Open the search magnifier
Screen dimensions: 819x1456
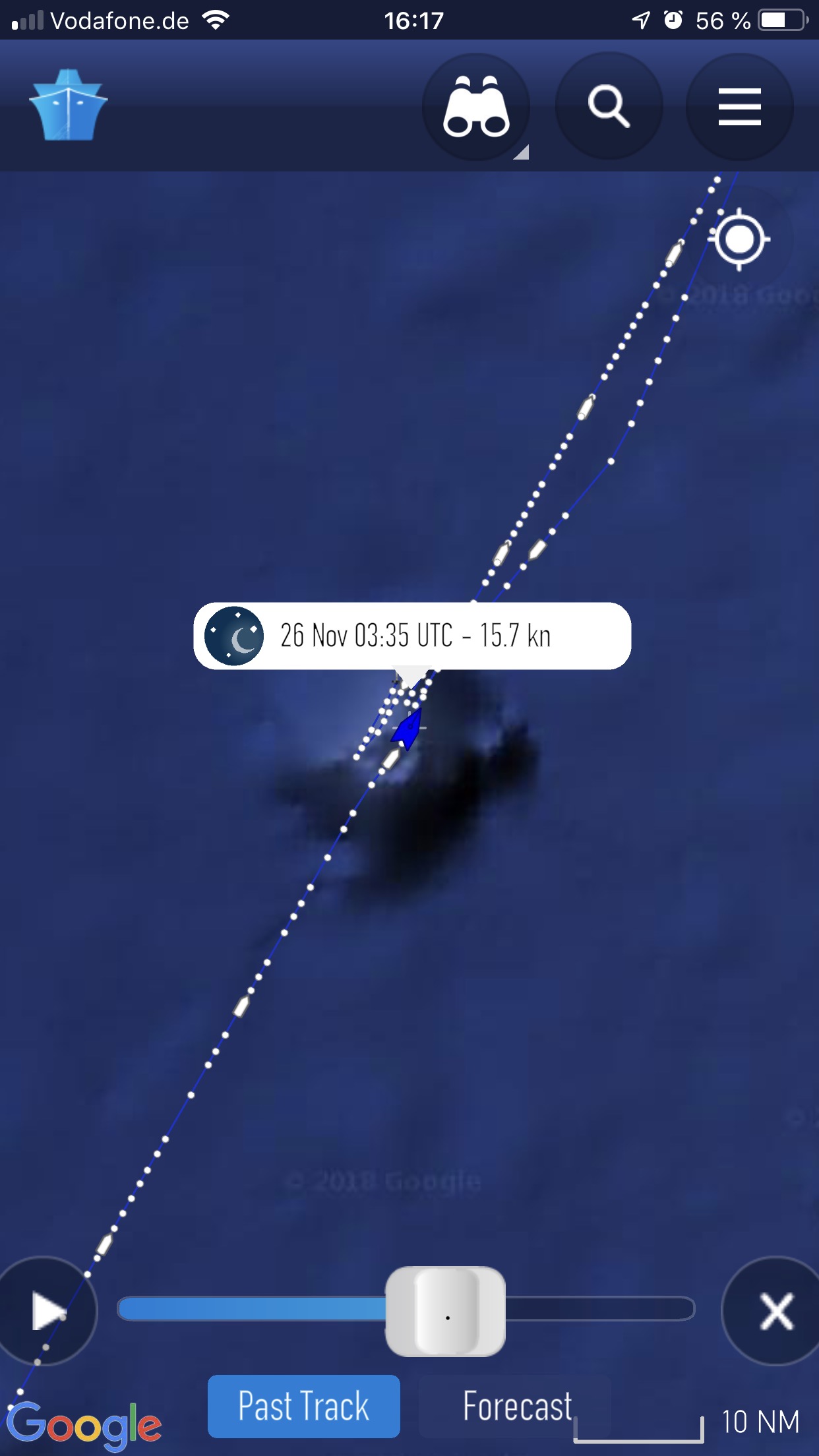tap(609, 106)
